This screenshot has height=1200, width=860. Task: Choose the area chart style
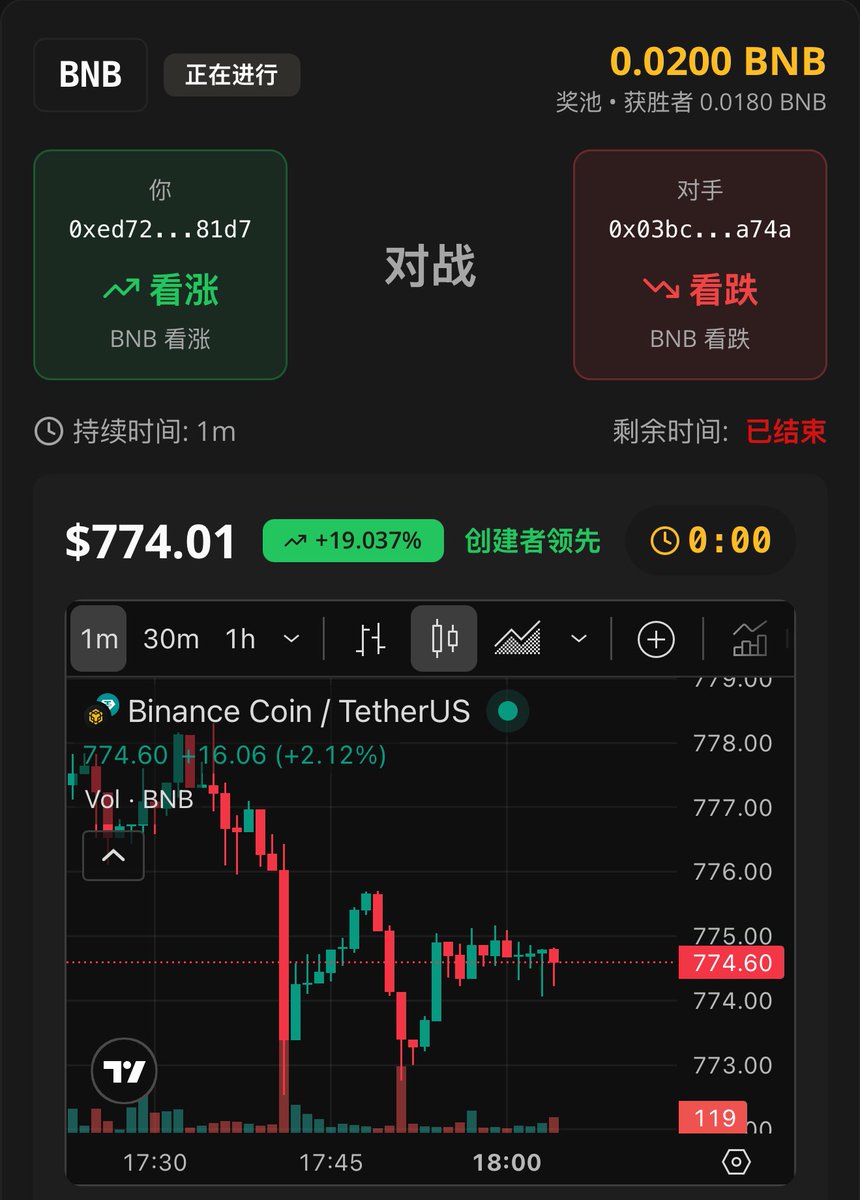pyautogui.click(x=517, y=639)
